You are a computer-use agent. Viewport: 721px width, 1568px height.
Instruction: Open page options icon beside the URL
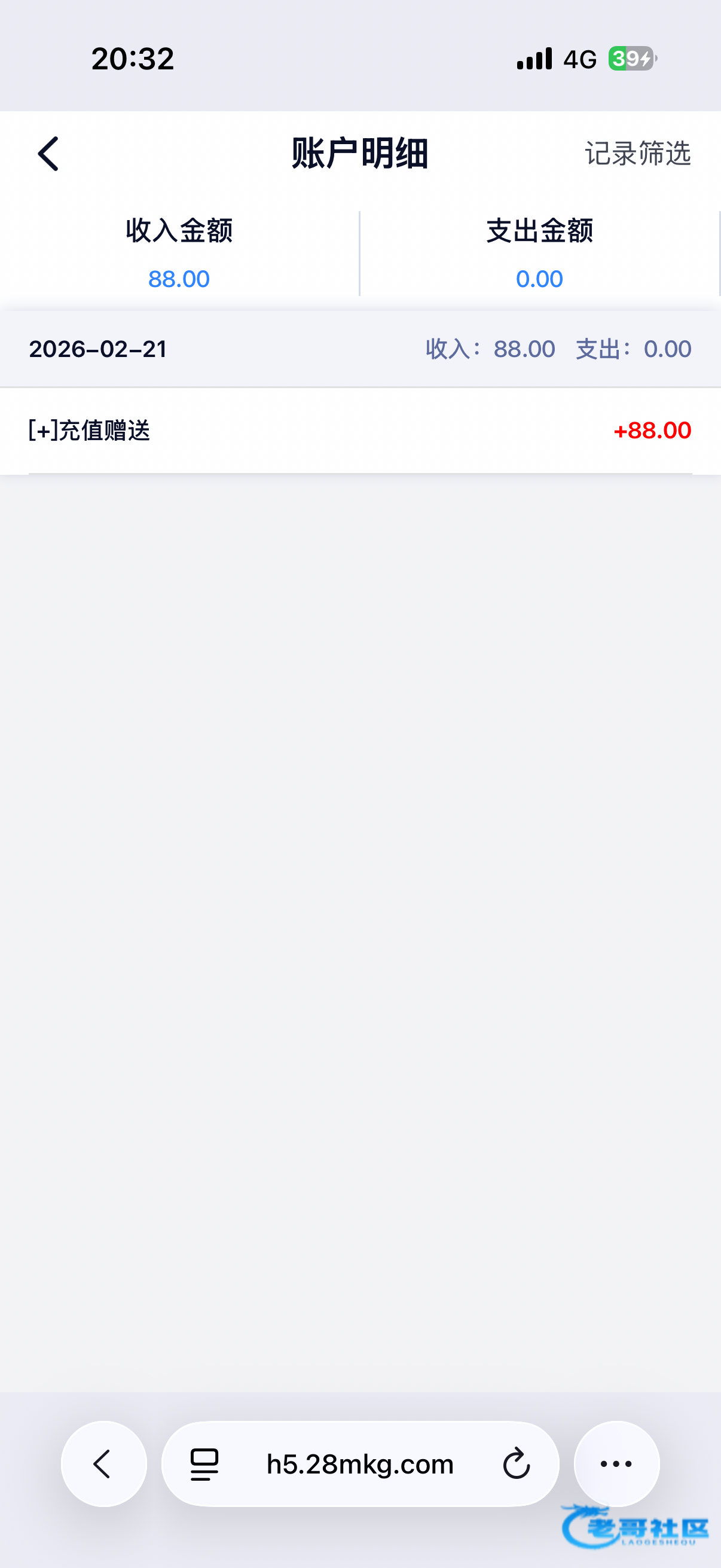pos(204,1464)
